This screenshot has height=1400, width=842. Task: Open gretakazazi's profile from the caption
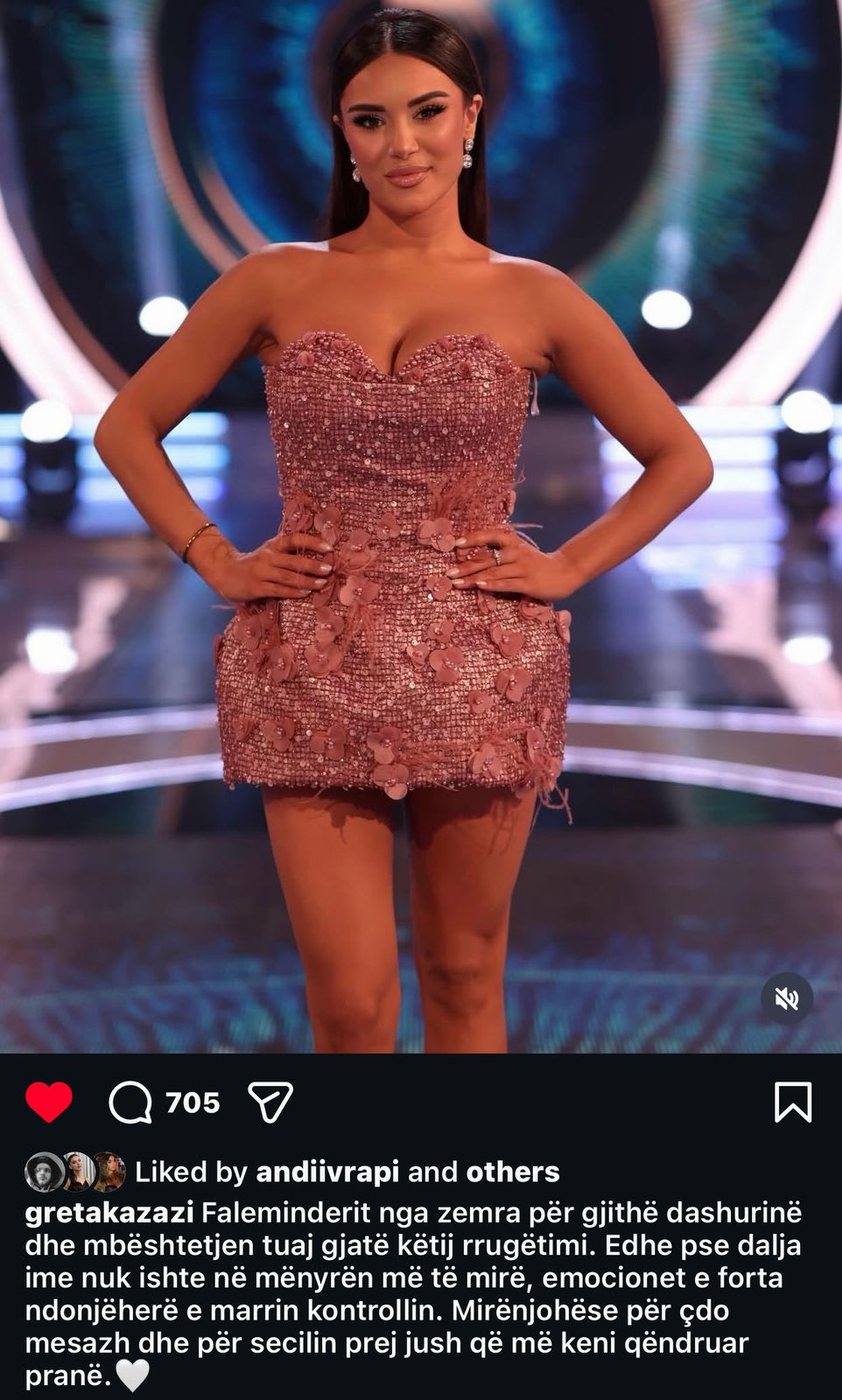pyautogui.click(x=109, y=1213)
